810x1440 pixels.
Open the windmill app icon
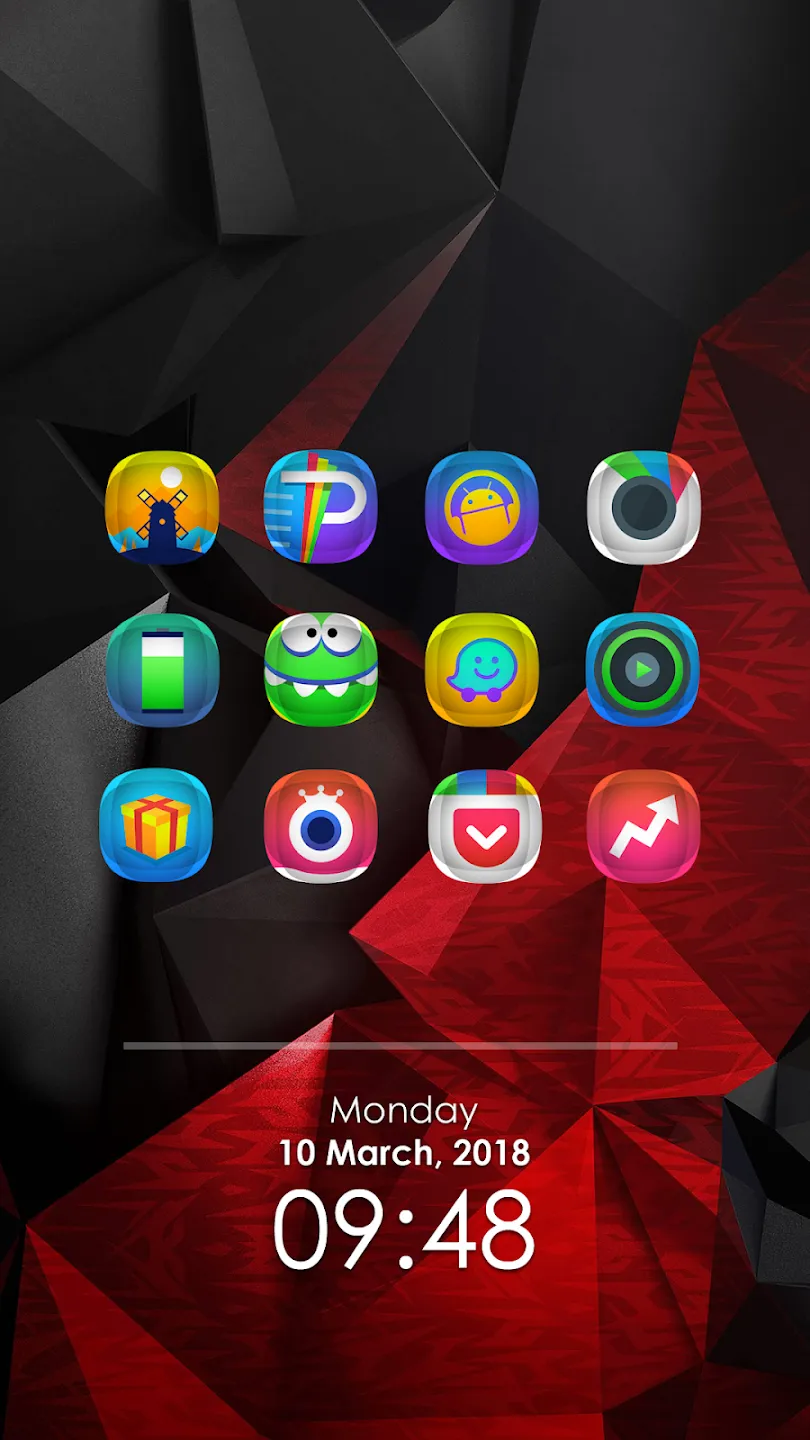tap(160, 507)
